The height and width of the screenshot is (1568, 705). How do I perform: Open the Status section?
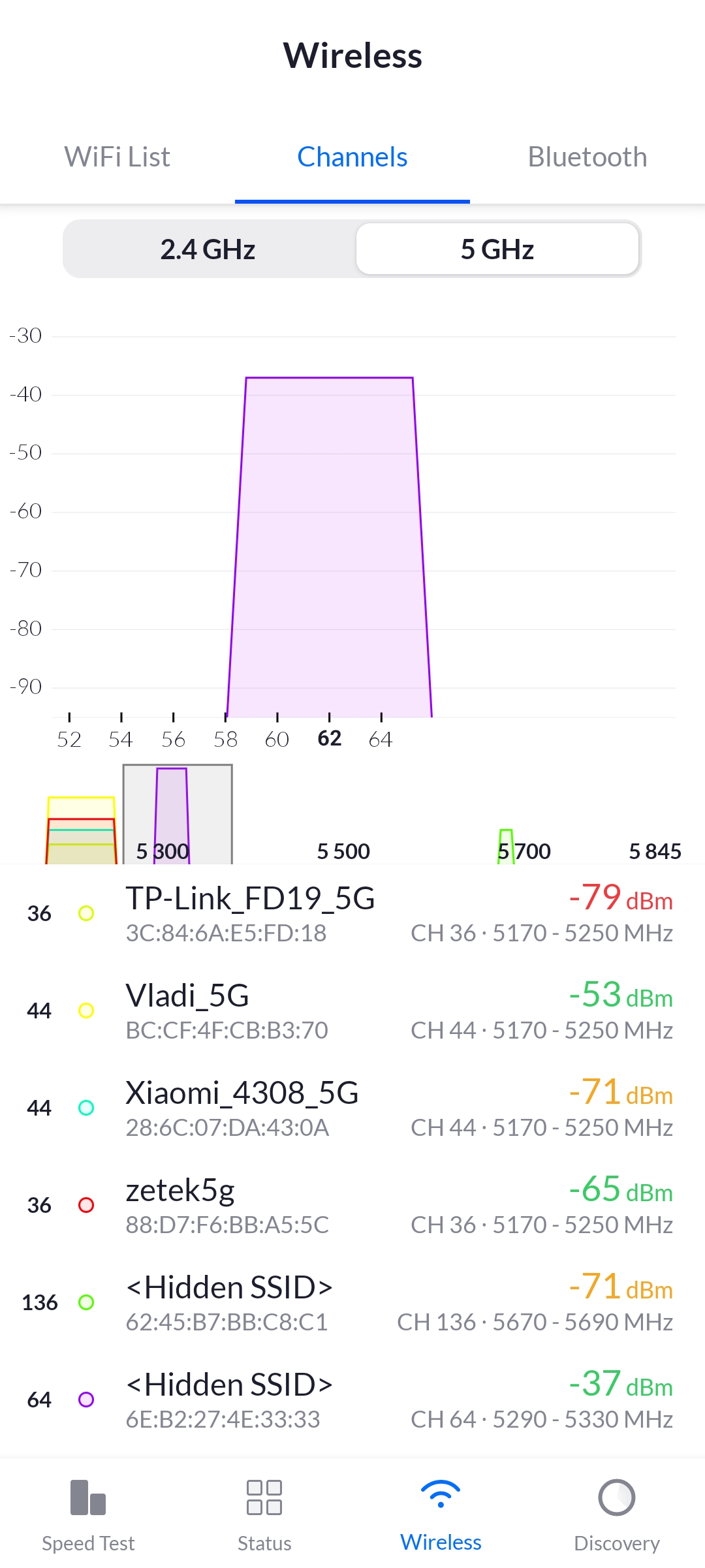click(x=264, y=1514)
